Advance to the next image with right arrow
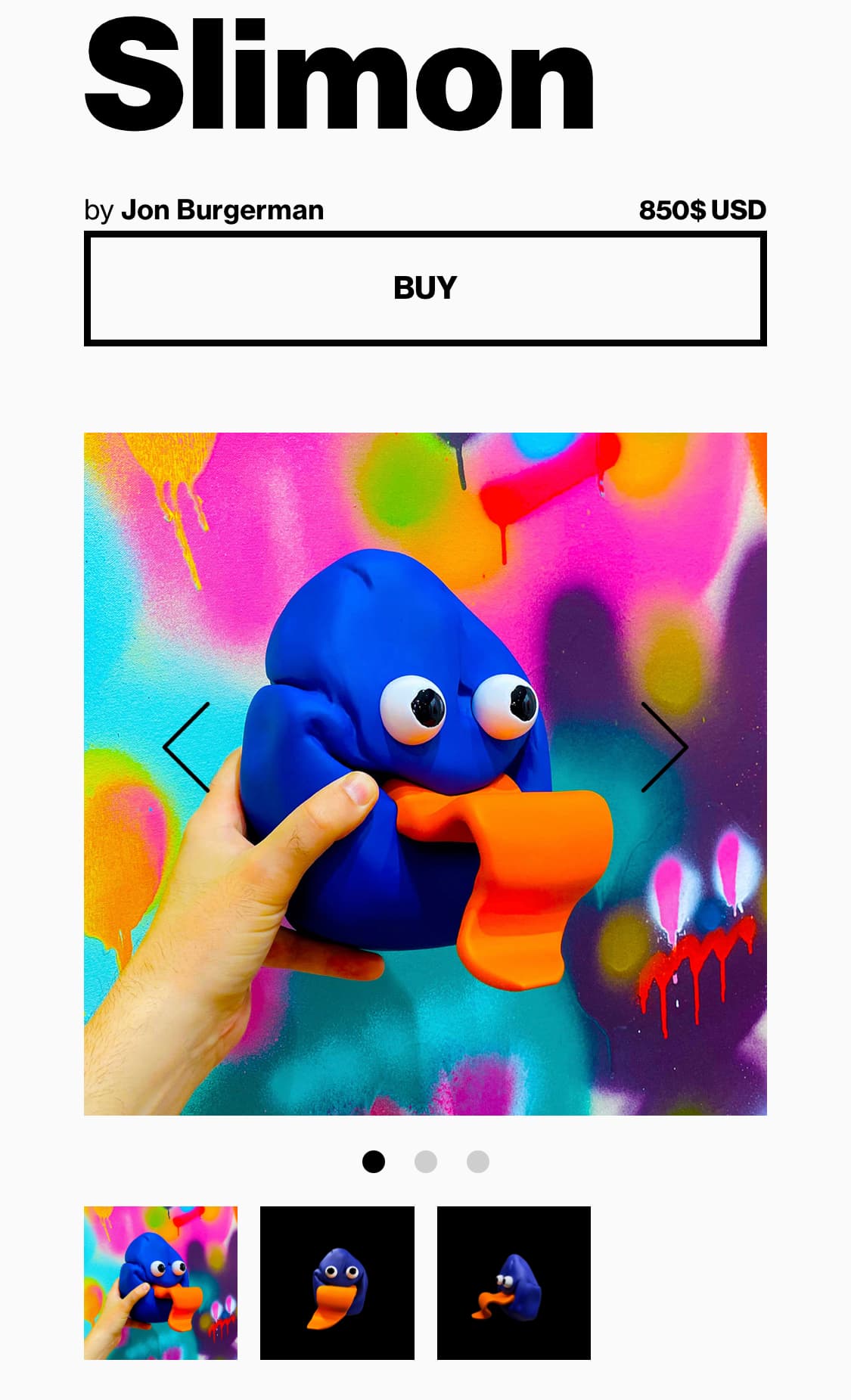The image size is (851, 1400). click(664, 747)
